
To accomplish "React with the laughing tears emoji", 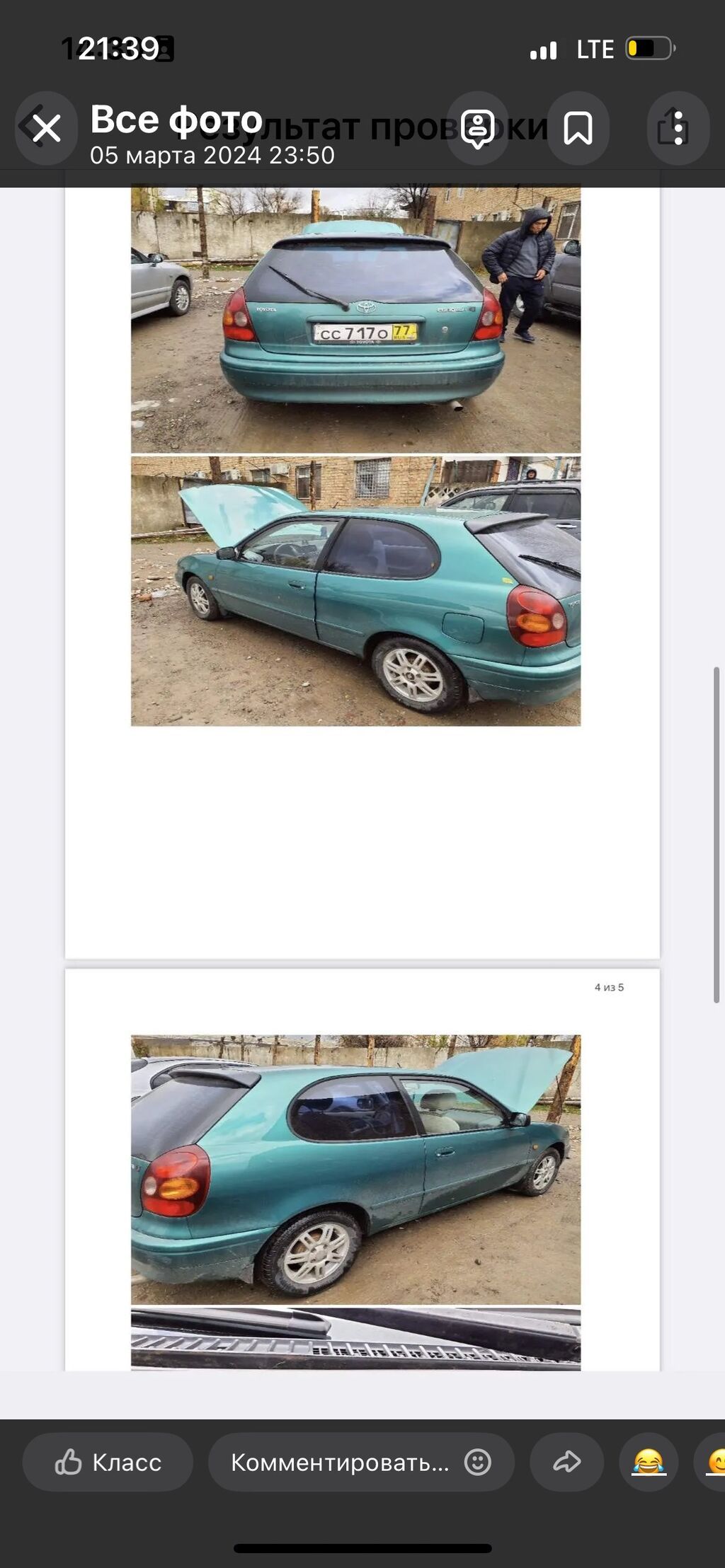I will coord(649,1462).
